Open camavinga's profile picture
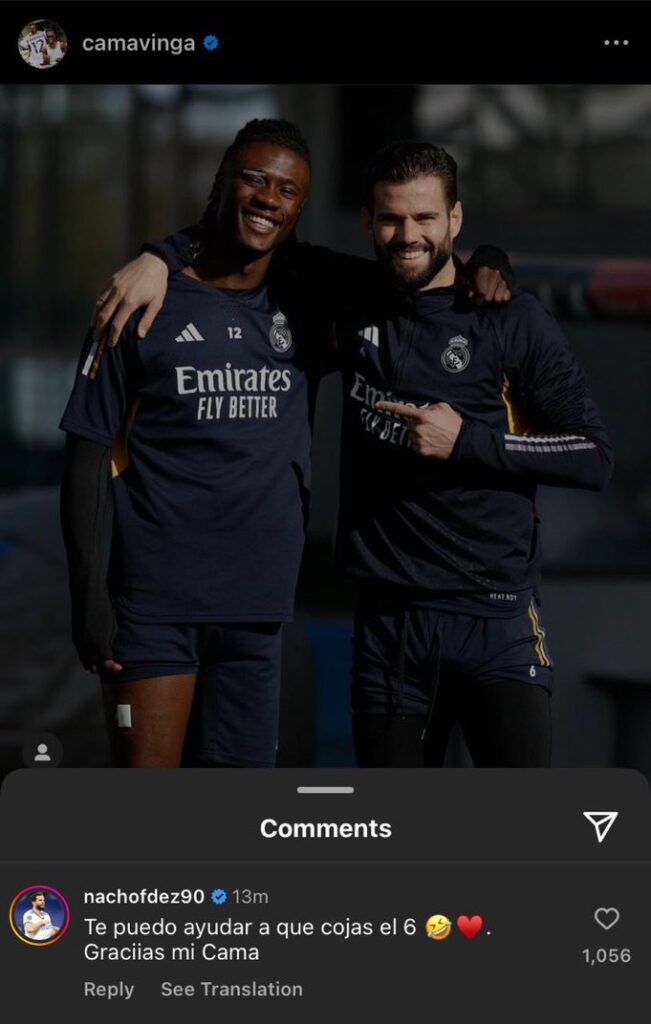651x1024 pixels. tap(42, 44)
